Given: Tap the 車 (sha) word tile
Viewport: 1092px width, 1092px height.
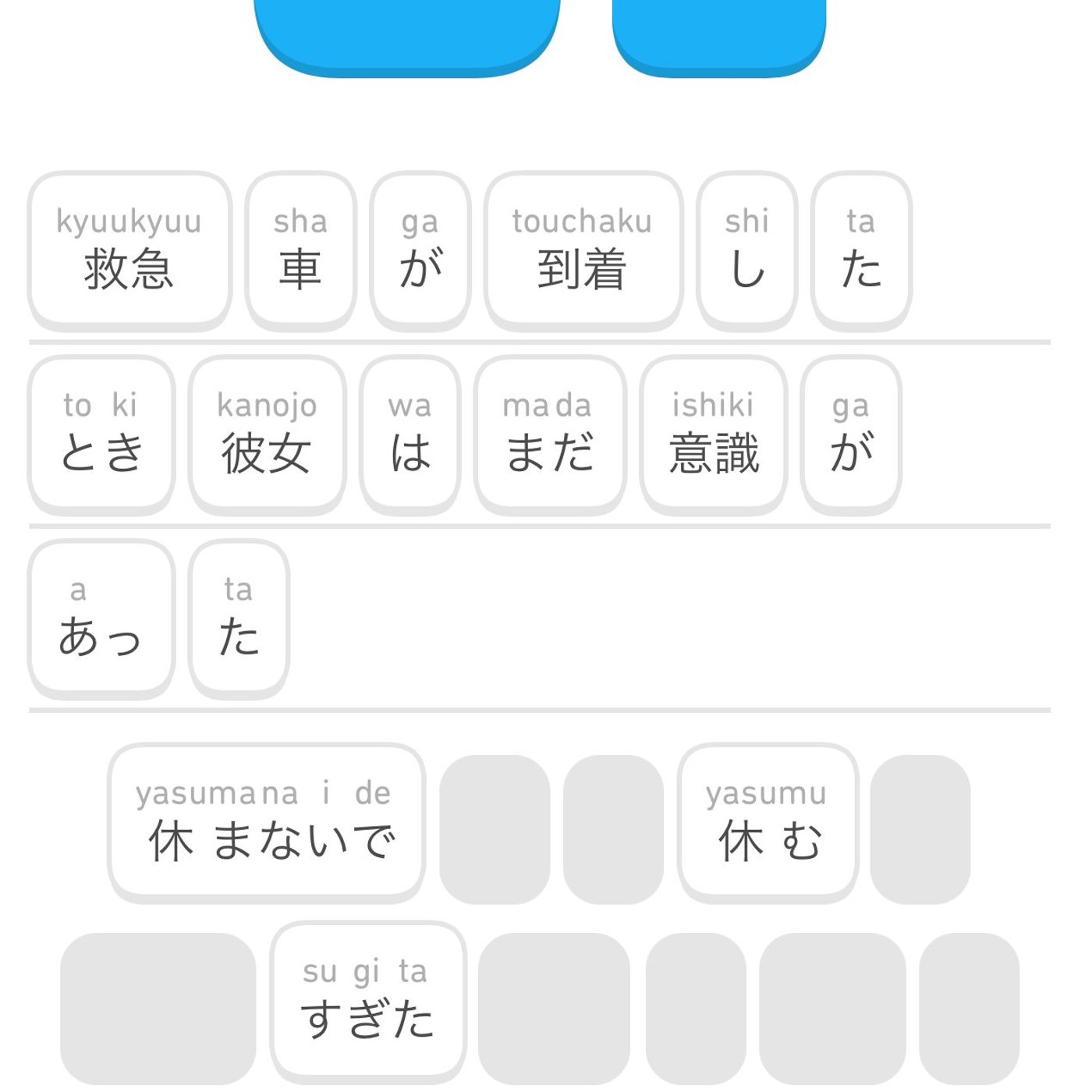Looking at the screenshot, I should coord(300,250).
